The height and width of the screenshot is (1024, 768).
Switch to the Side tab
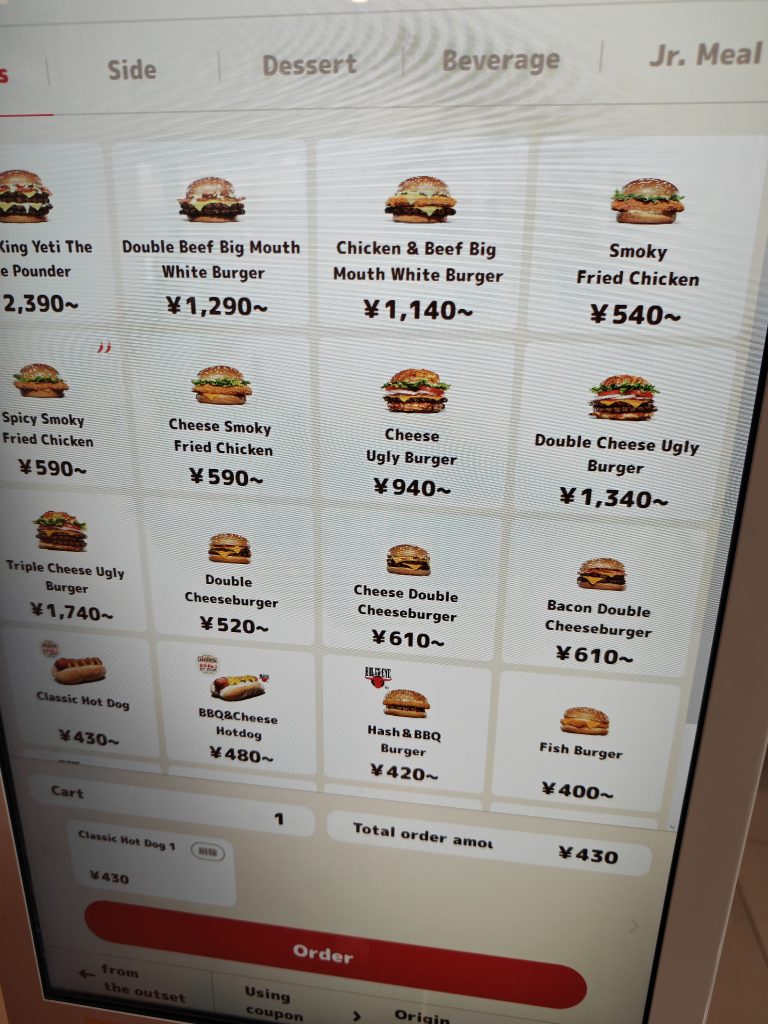coord(132,70)
